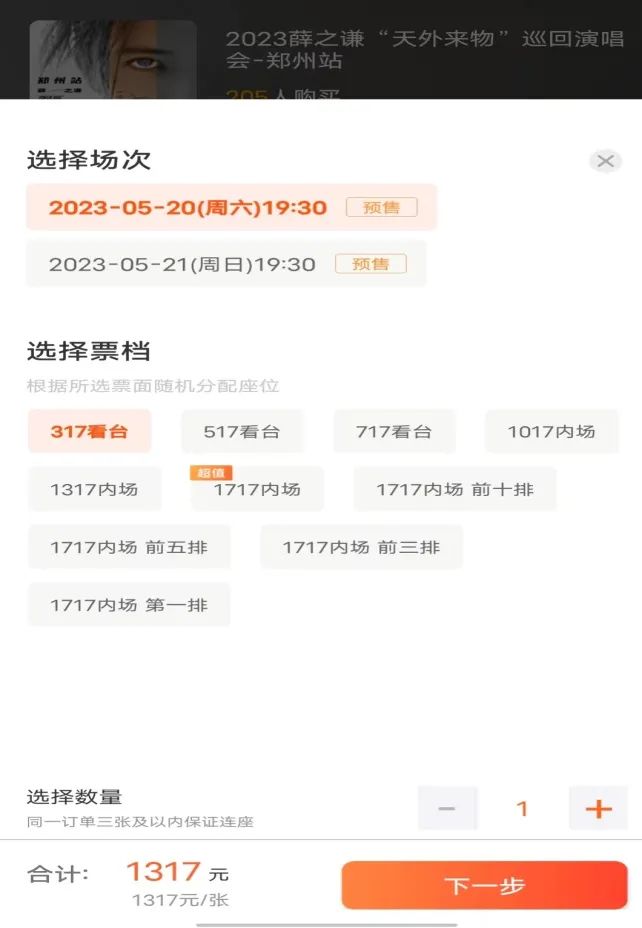642x928 pixels.
Task: Select the 2023-05-21 (周日) 19:30 session
Action: [226, 264]
